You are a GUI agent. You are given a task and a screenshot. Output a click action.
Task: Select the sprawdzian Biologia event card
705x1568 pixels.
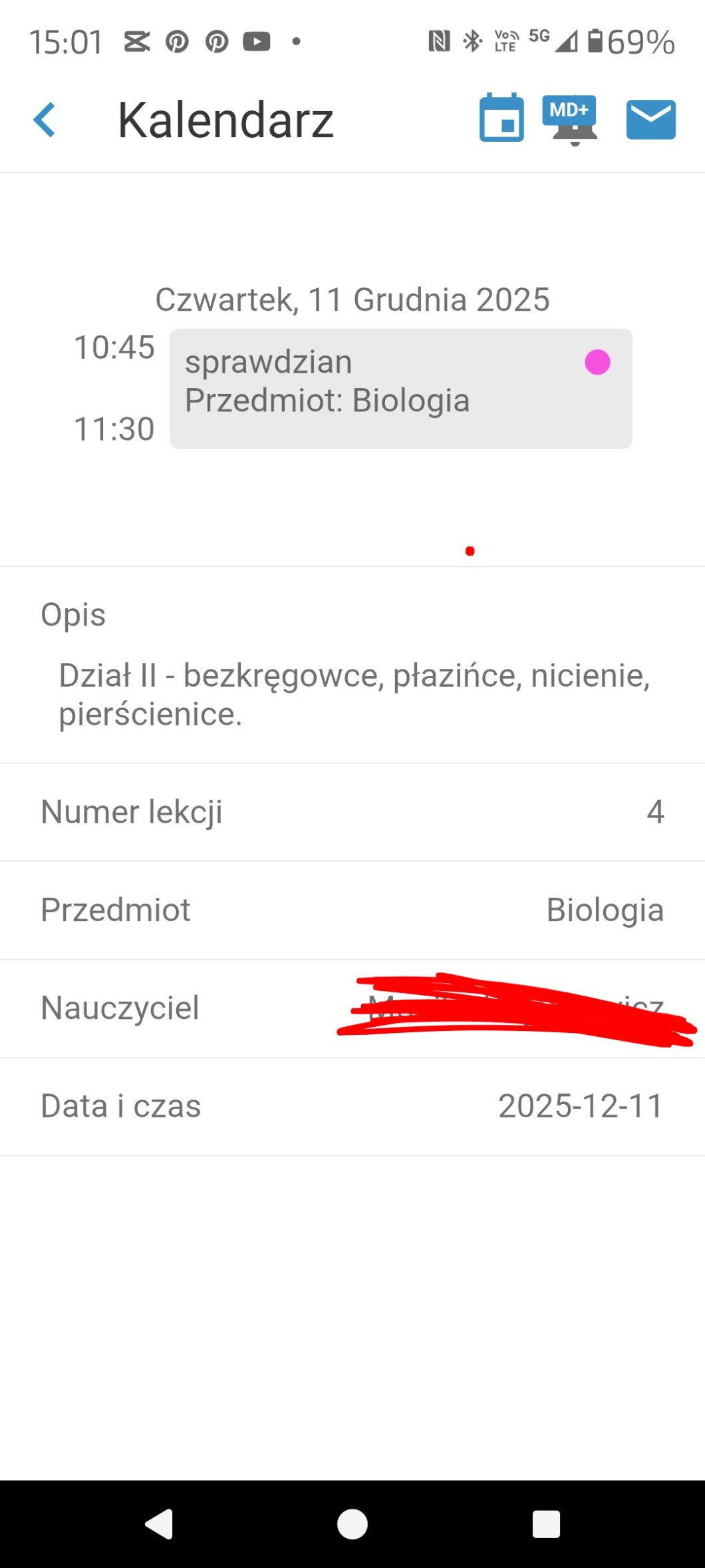click(x=400, y=388)
